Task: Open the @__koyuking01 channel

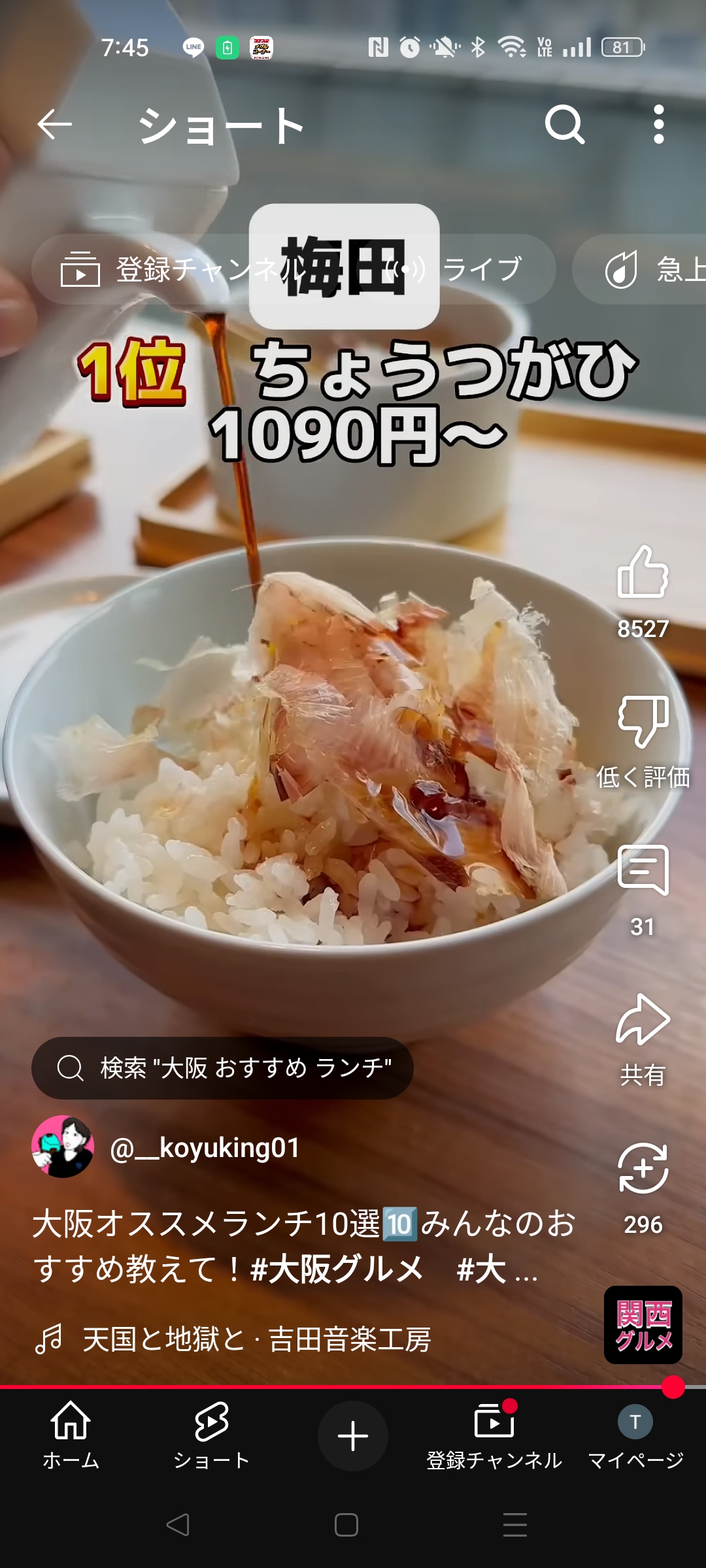Action: pyautogui.click(x=204, y=1148)
